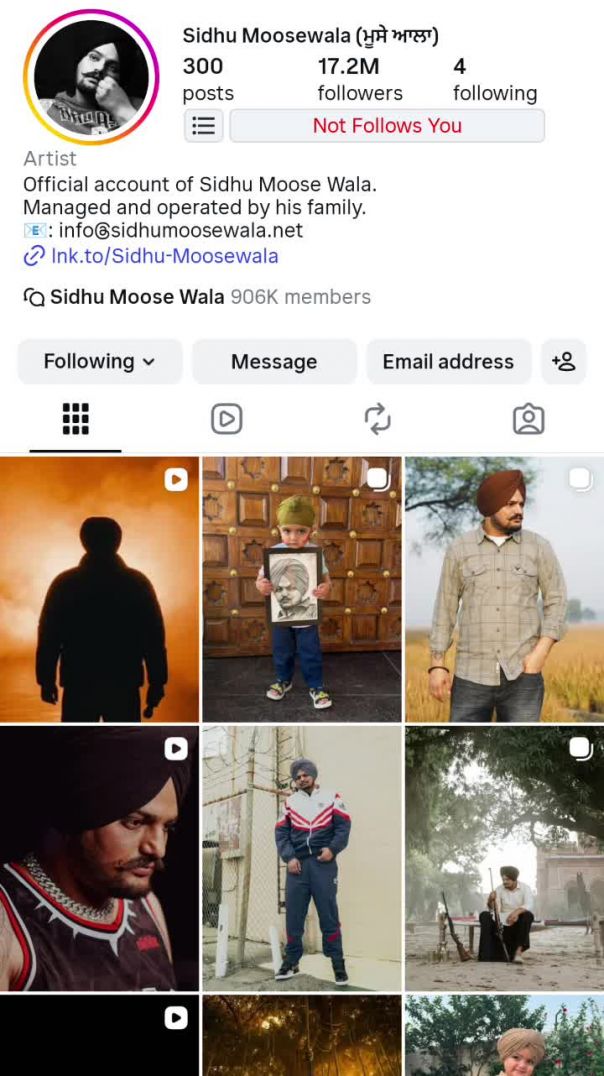Open the orange silhouette reel post

point(99,590)
